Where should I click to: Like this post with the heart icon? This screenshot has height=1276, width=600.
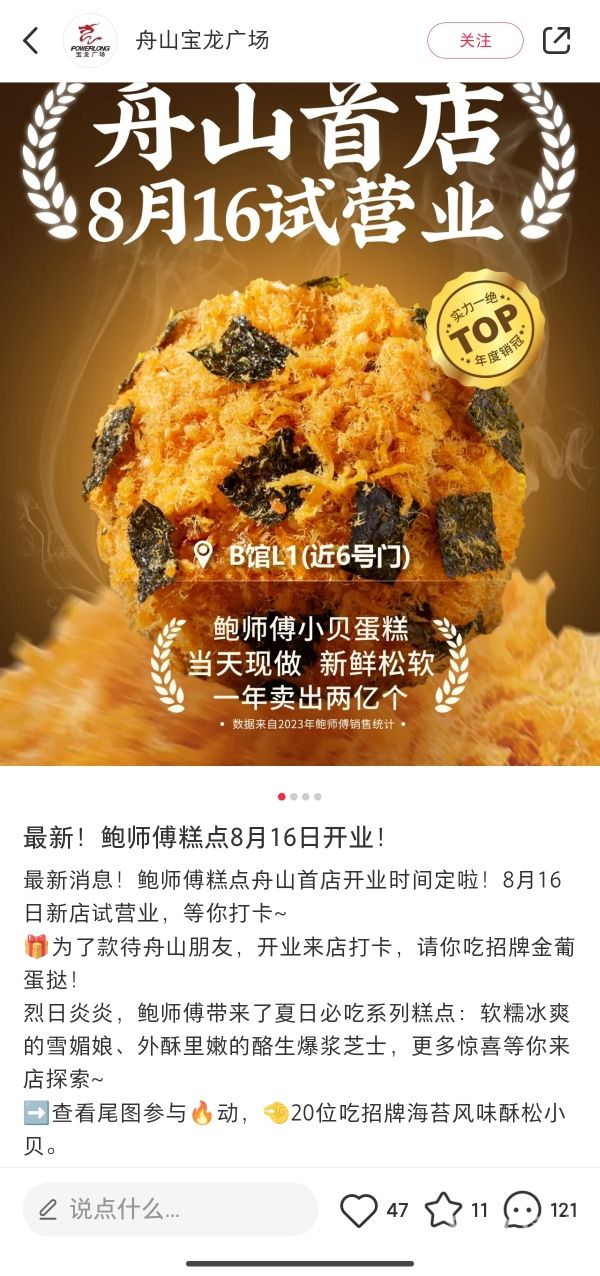click(359, 1210)
